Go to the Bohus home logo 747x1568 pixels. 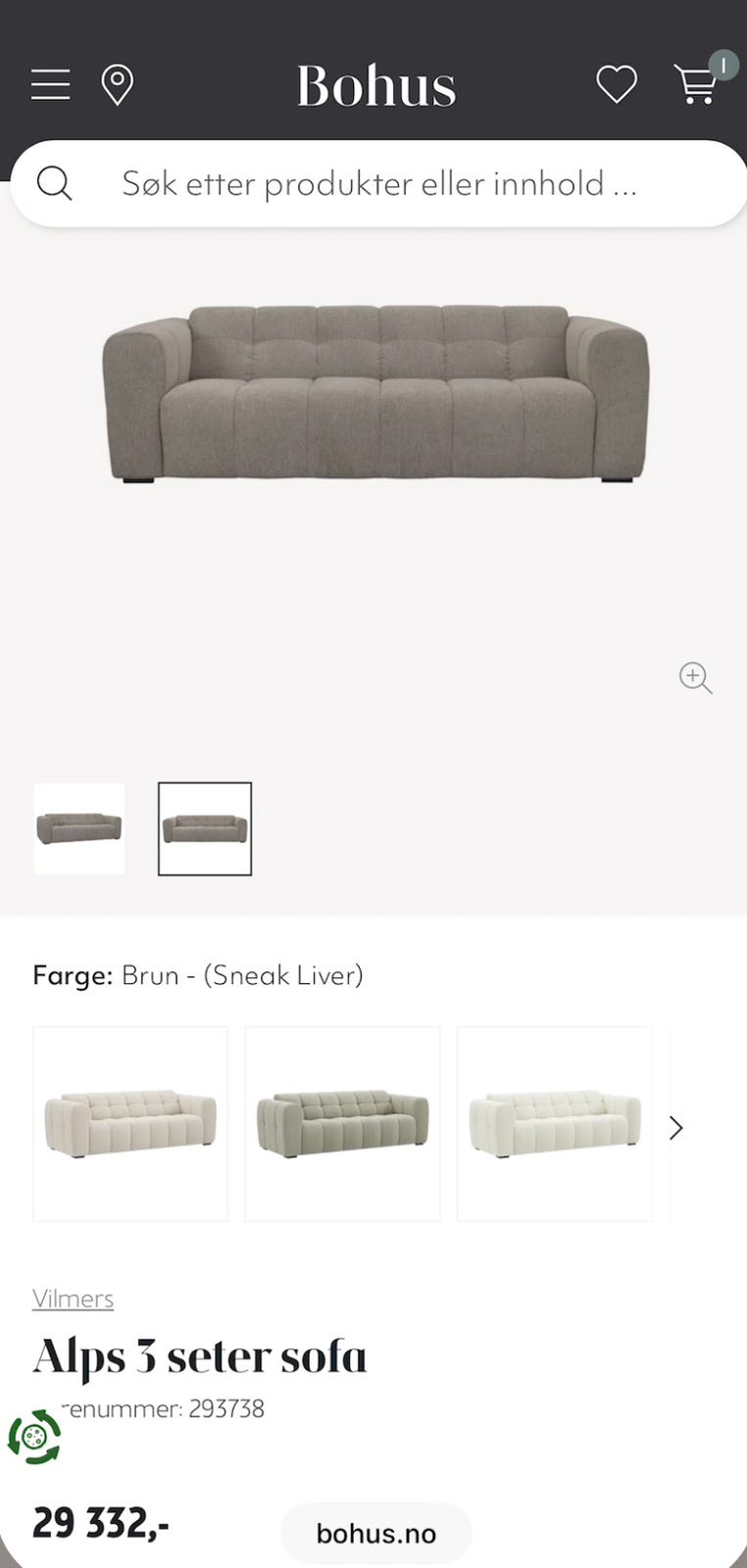coord(376,85)
